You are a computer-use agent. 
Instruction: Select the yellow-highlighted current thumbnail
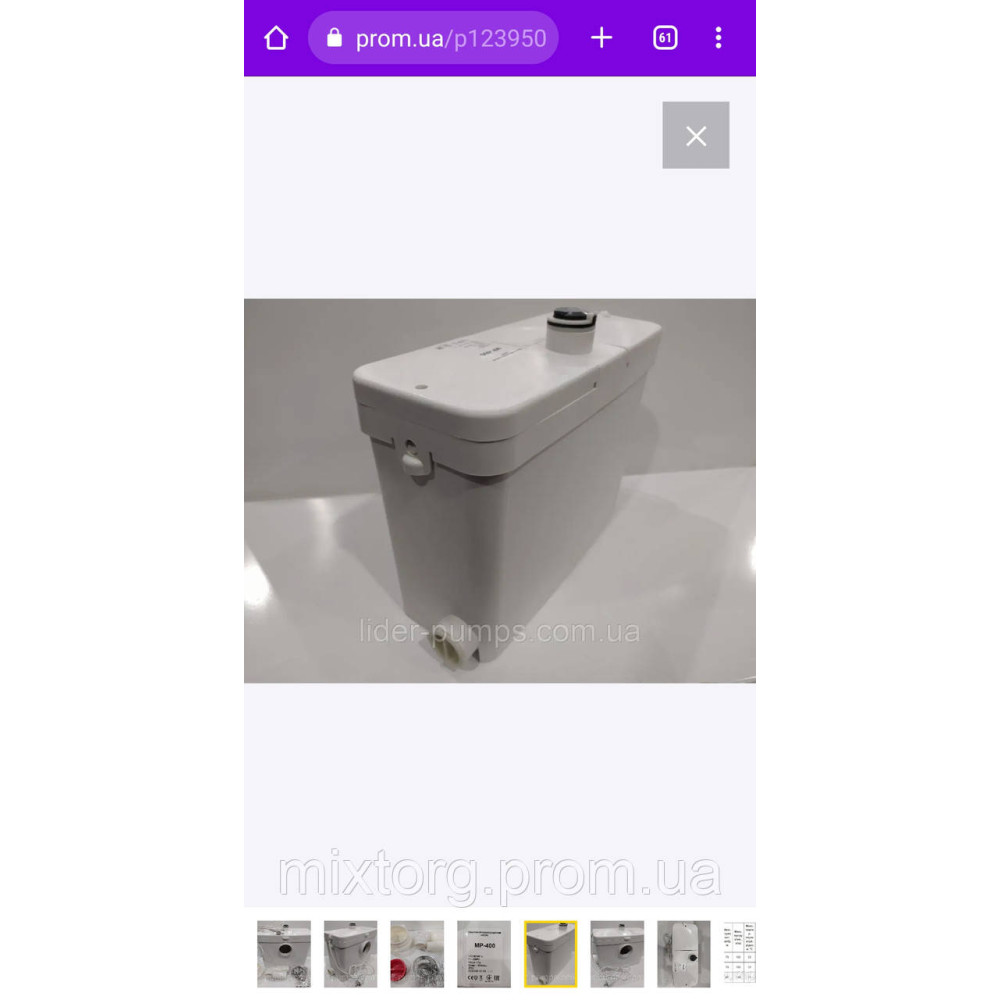(x=551, y=954)
